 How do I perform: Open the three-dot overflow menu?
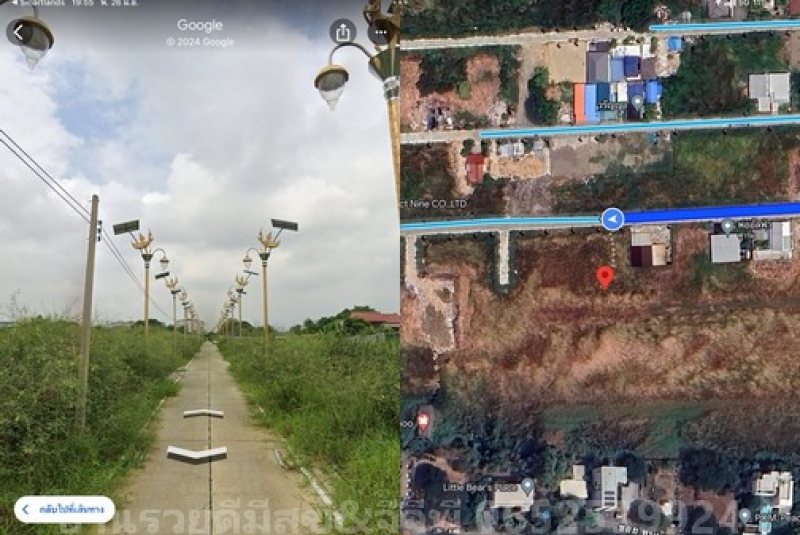pyautogui.click(x=380, y=32)
